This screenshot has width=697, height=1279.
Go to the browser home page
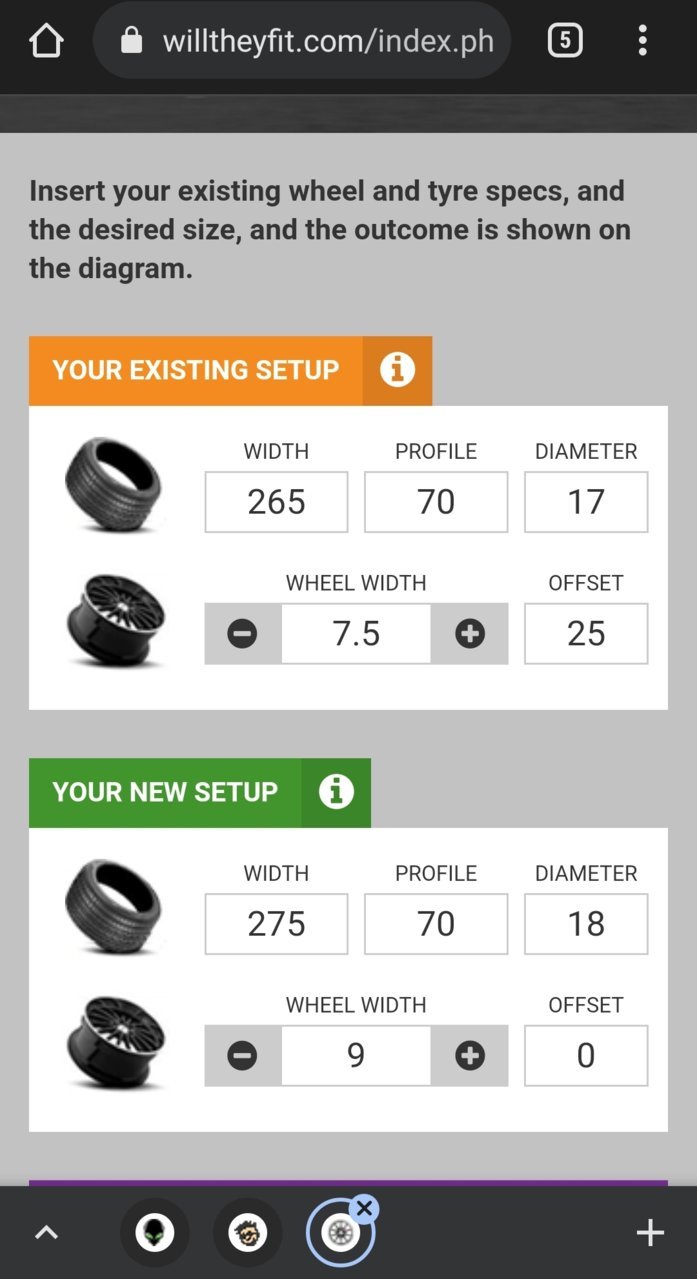coord(46,41)
